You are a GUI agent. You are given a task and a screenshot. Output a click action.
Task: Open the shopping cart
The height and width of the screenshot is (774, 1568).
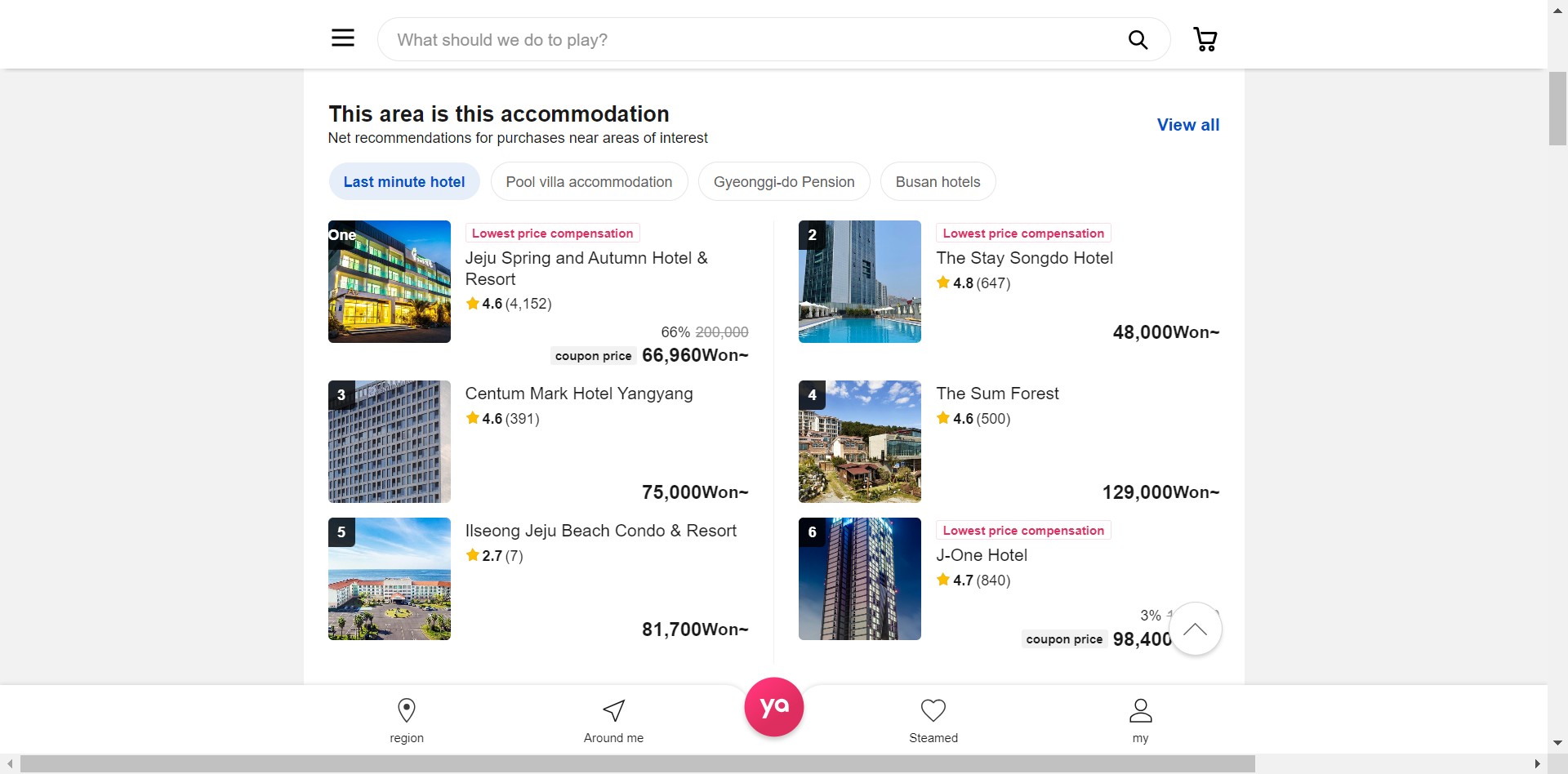click(1205, 39)
